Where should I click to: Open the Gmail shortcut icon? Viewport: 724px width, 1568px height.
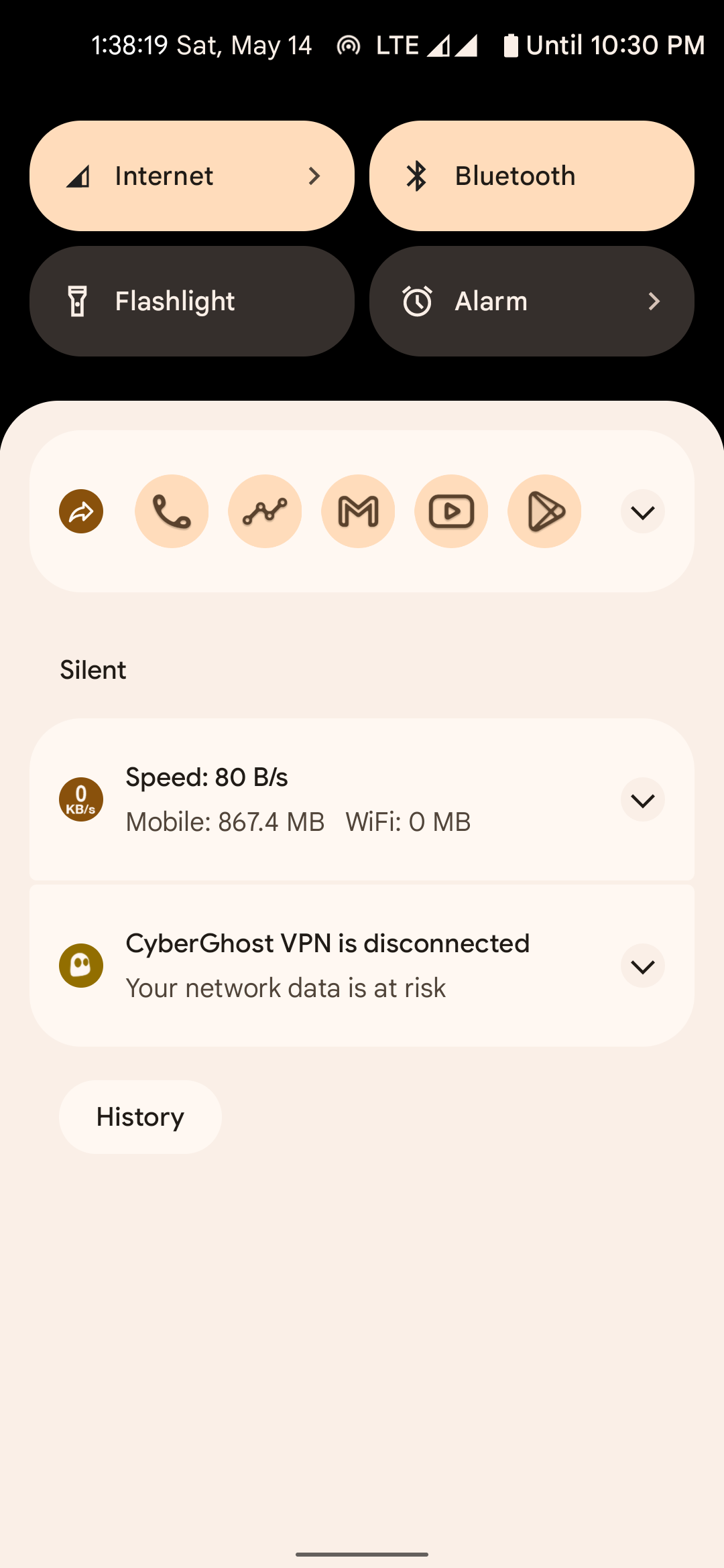pos(358,512)
